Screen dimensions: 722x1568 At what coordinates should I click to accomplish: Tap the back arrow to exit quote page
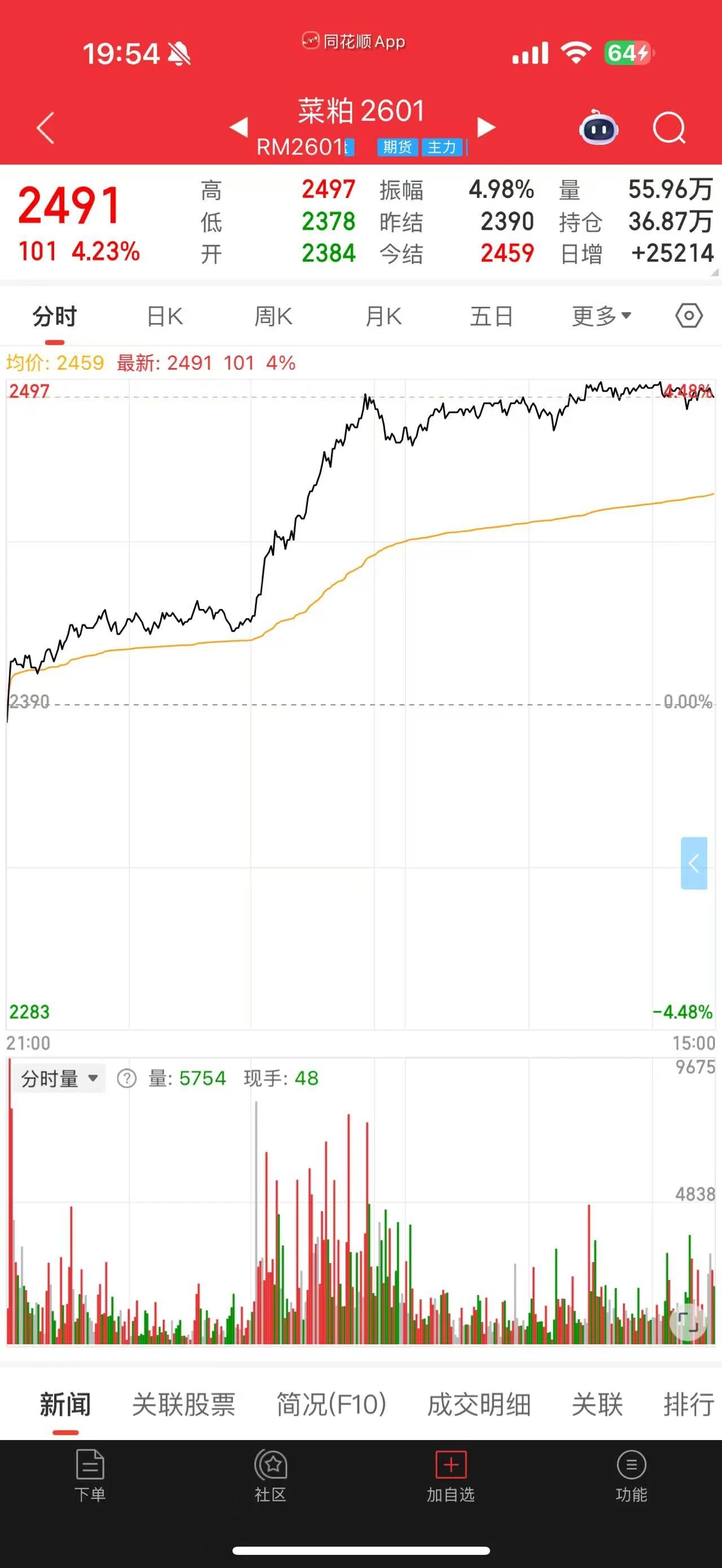click(45, 128)
